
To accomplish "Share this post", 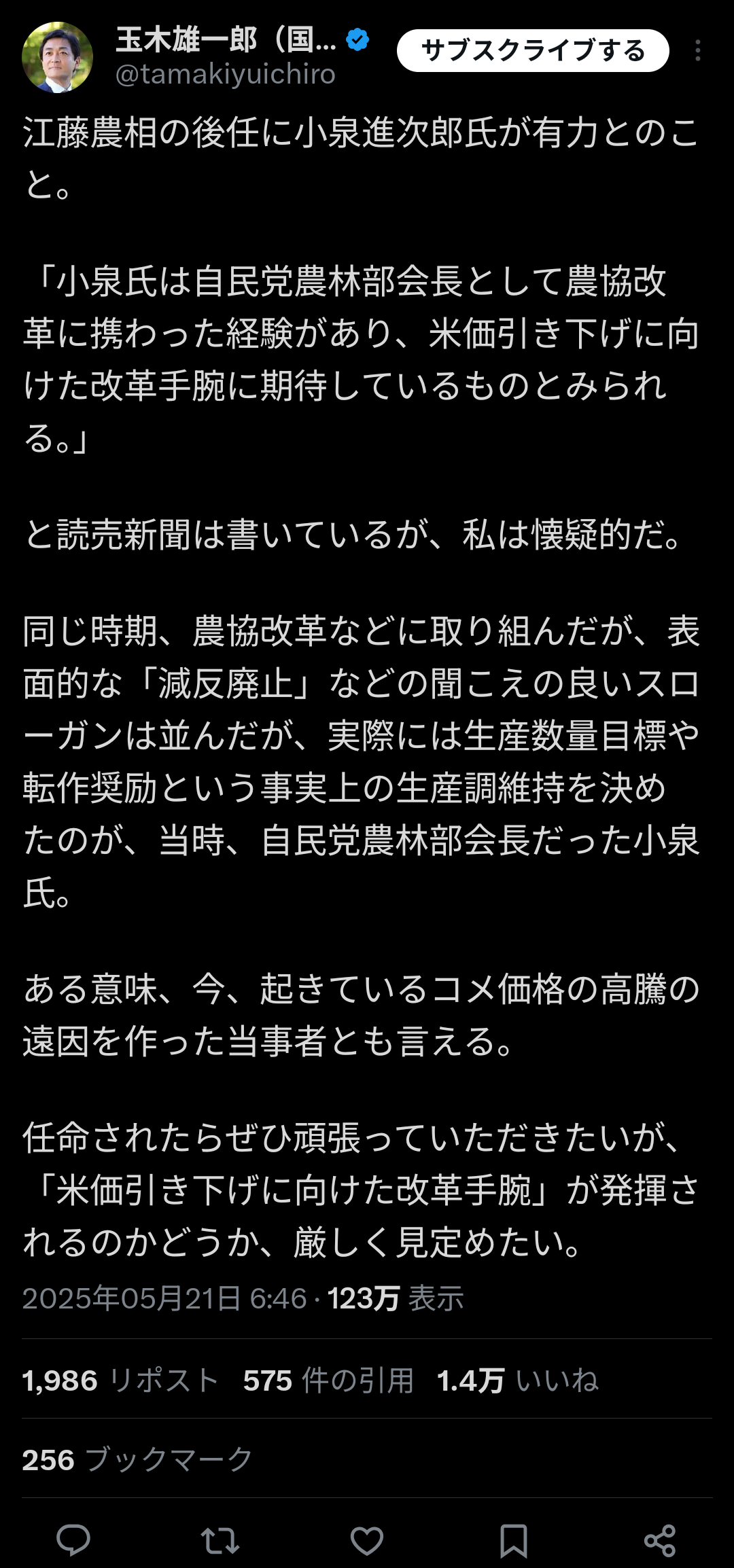I will coord(659,1540).
